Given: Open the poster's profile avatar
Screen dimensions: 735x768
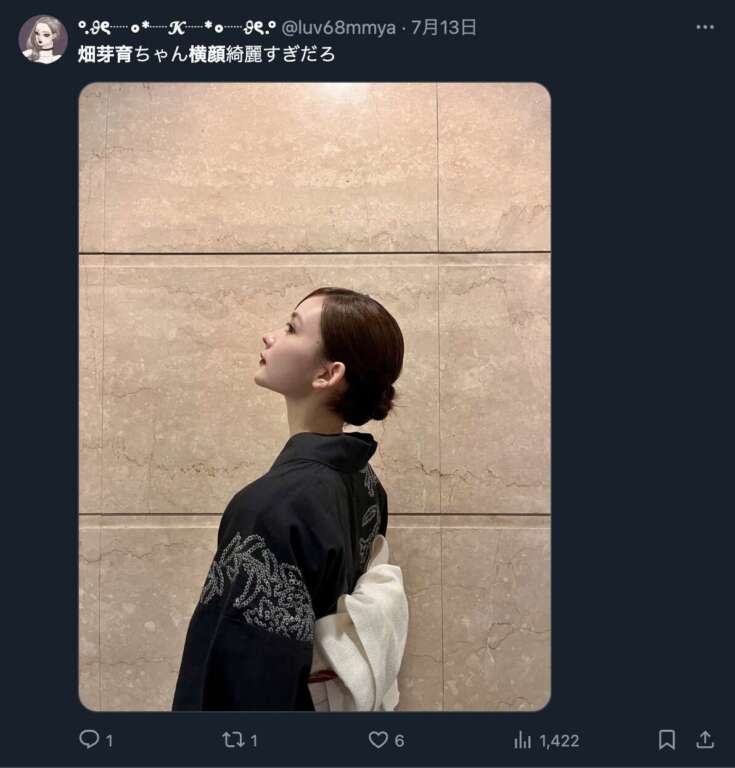Looking at the screenshot, I should click(x=43, y=40).
